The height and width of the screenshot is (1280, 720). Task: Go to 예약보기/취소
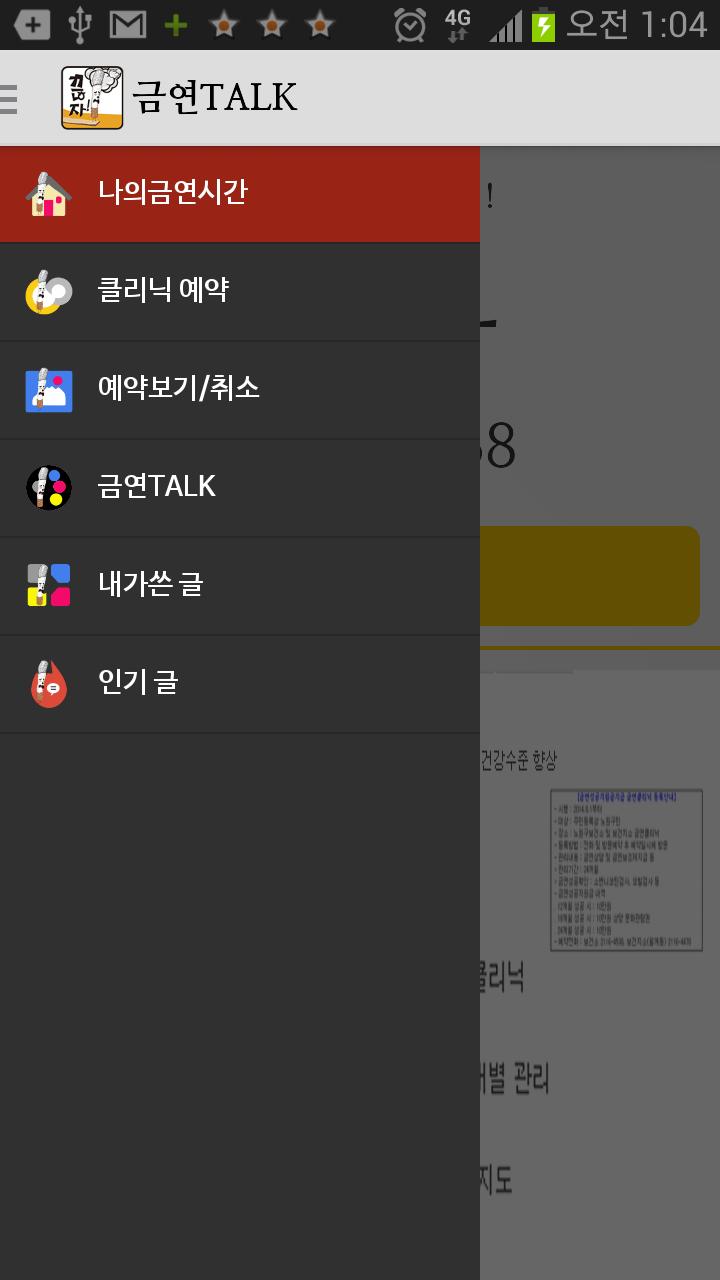tap(240, 389)
